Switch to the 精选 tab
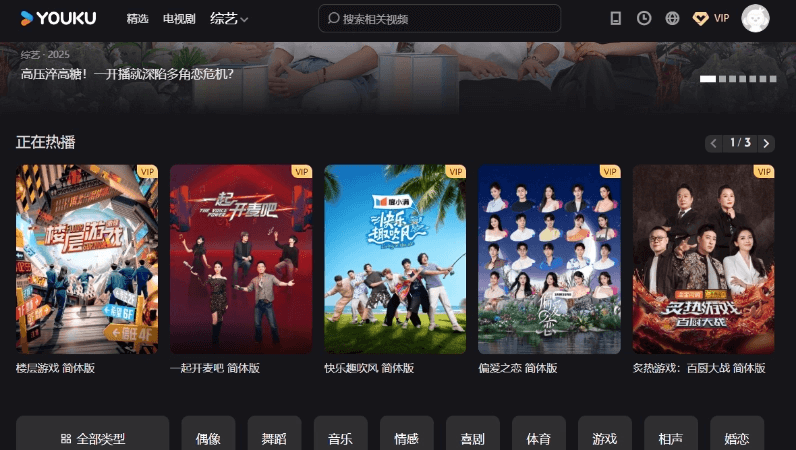This screenshot has width=796, height=450. coord(139,18)
